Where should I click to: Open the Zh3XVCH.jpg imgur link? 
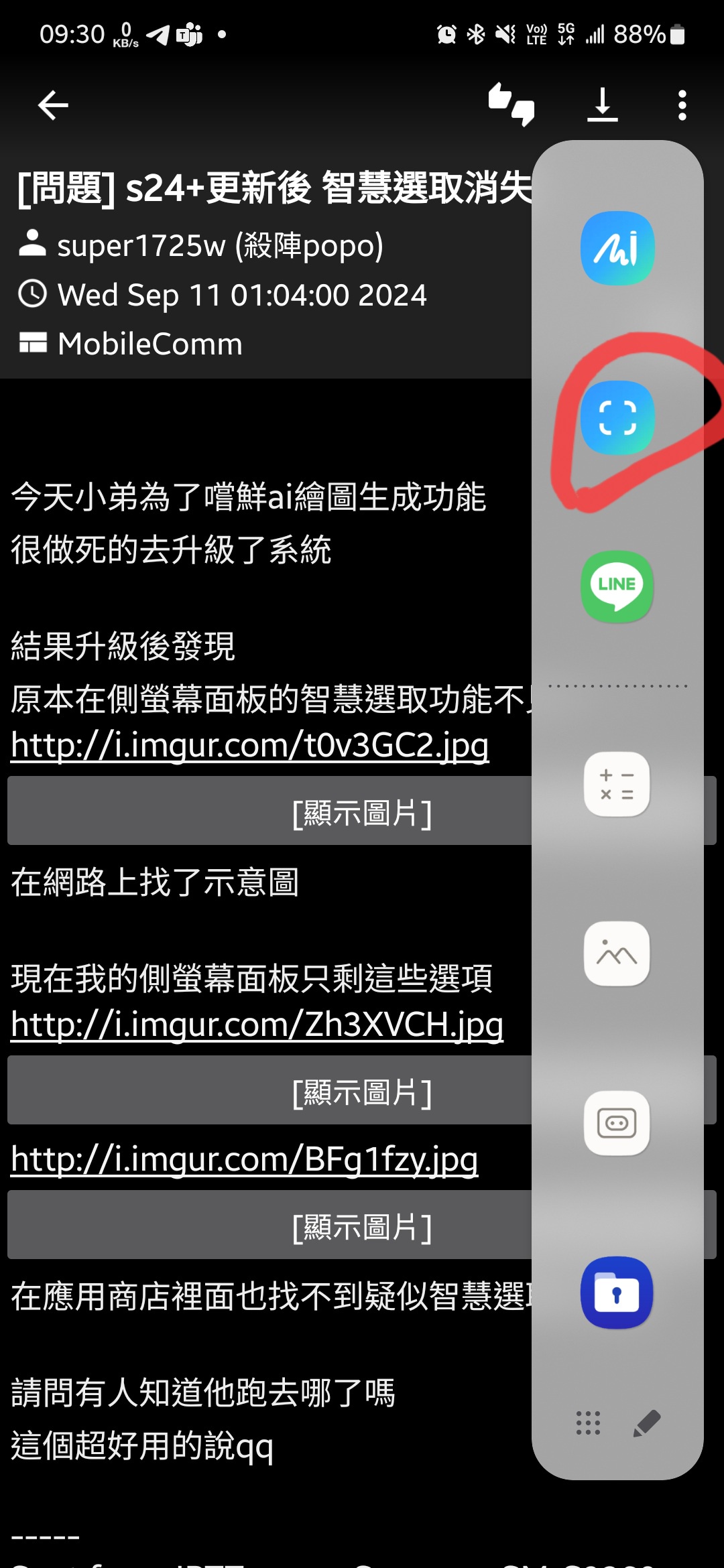[257, 1025]
